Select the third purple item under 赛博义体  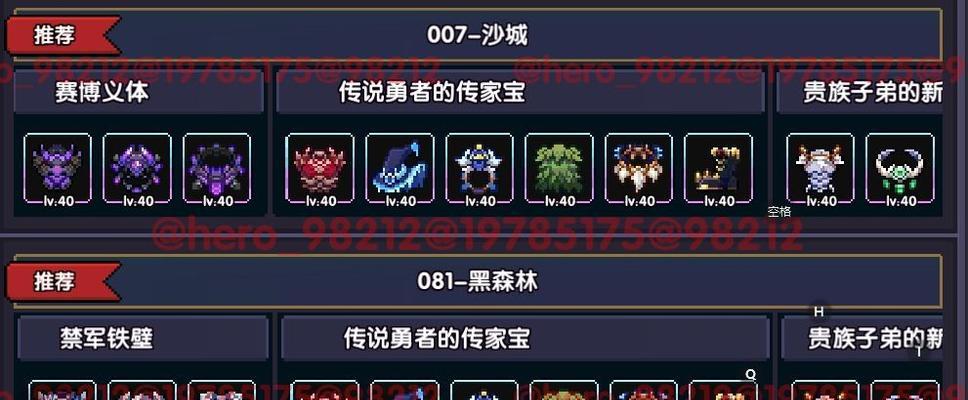click(x=217, y=168)
